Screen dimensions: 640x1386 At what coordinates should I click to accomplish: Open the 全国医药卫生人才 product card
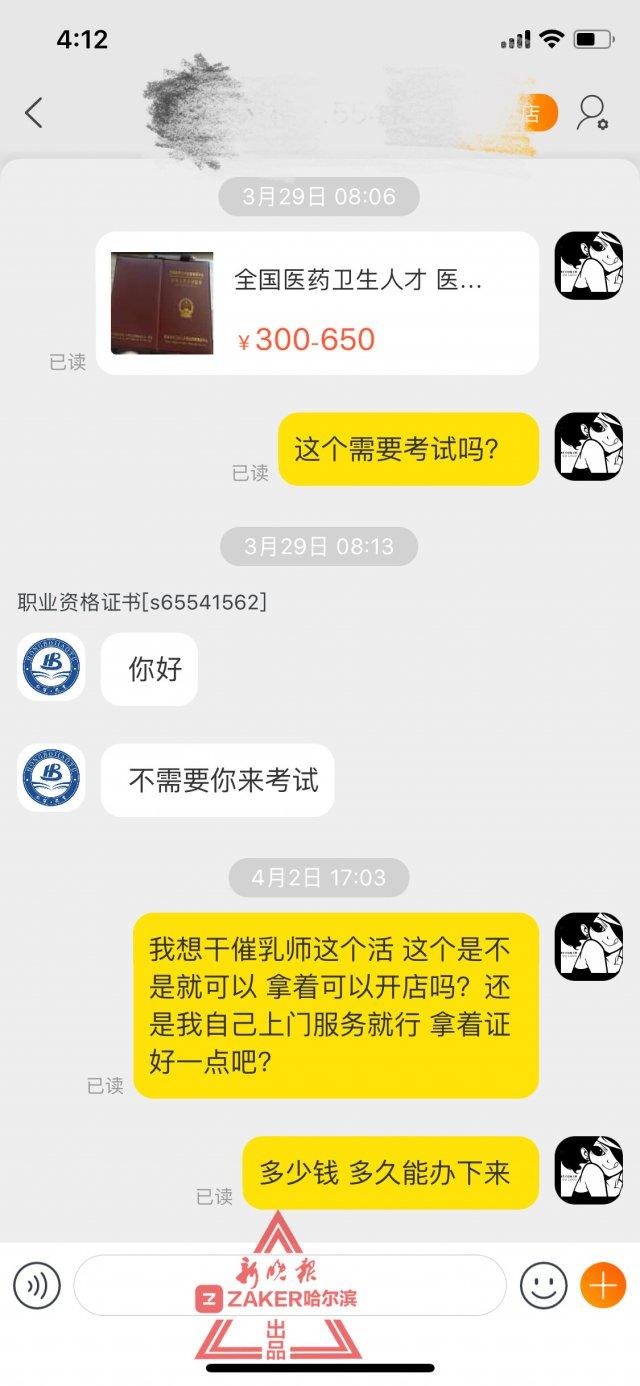[x=317, y=303]
